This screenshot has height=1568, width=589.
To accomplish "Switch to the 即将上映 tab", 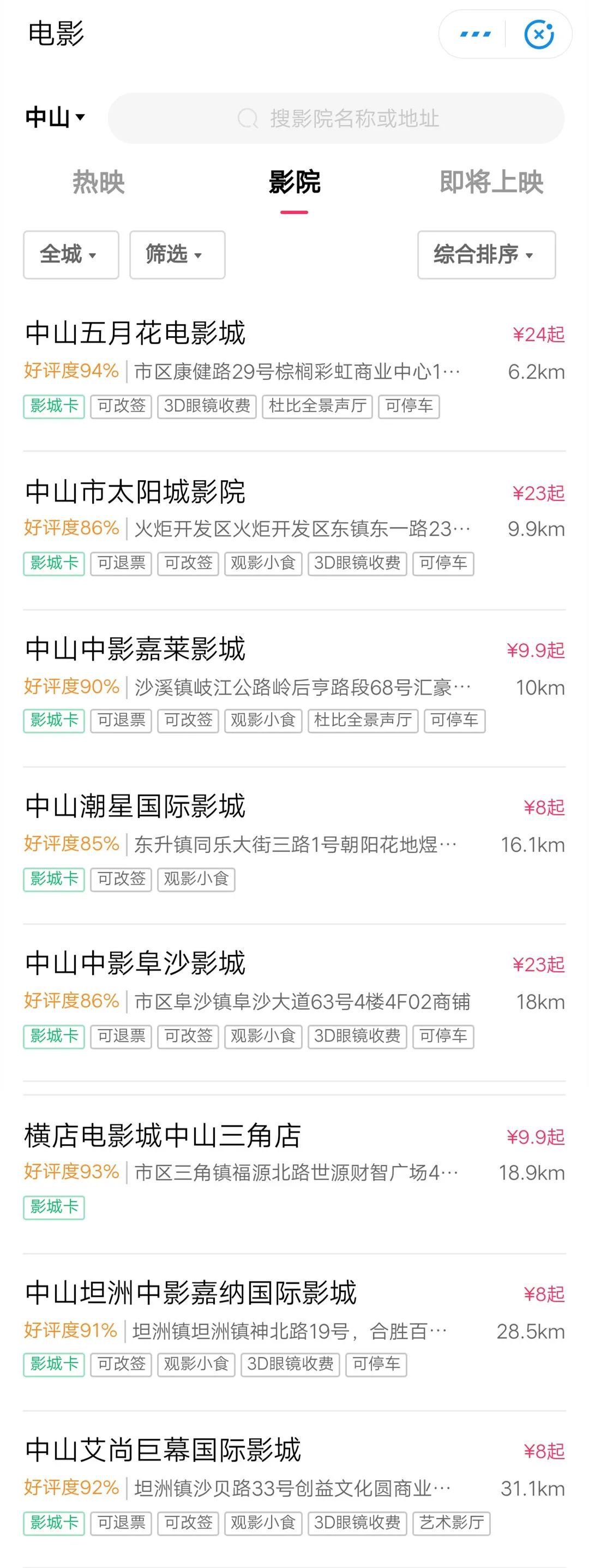I will (x=491, y=183).
